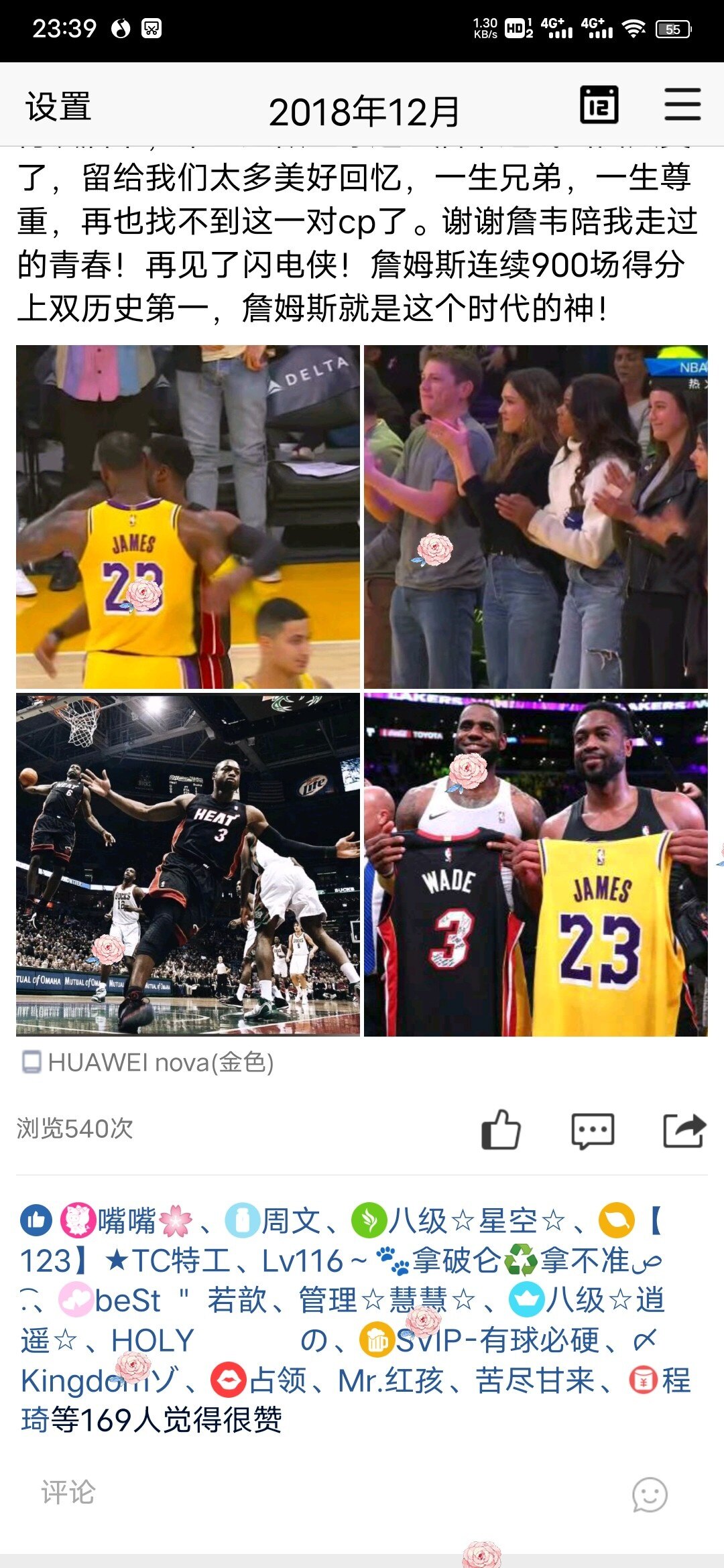The image size is (724, 1568).
Task: Visit Mr.红孩's profile from likes
Action: tap(390, 1380)
